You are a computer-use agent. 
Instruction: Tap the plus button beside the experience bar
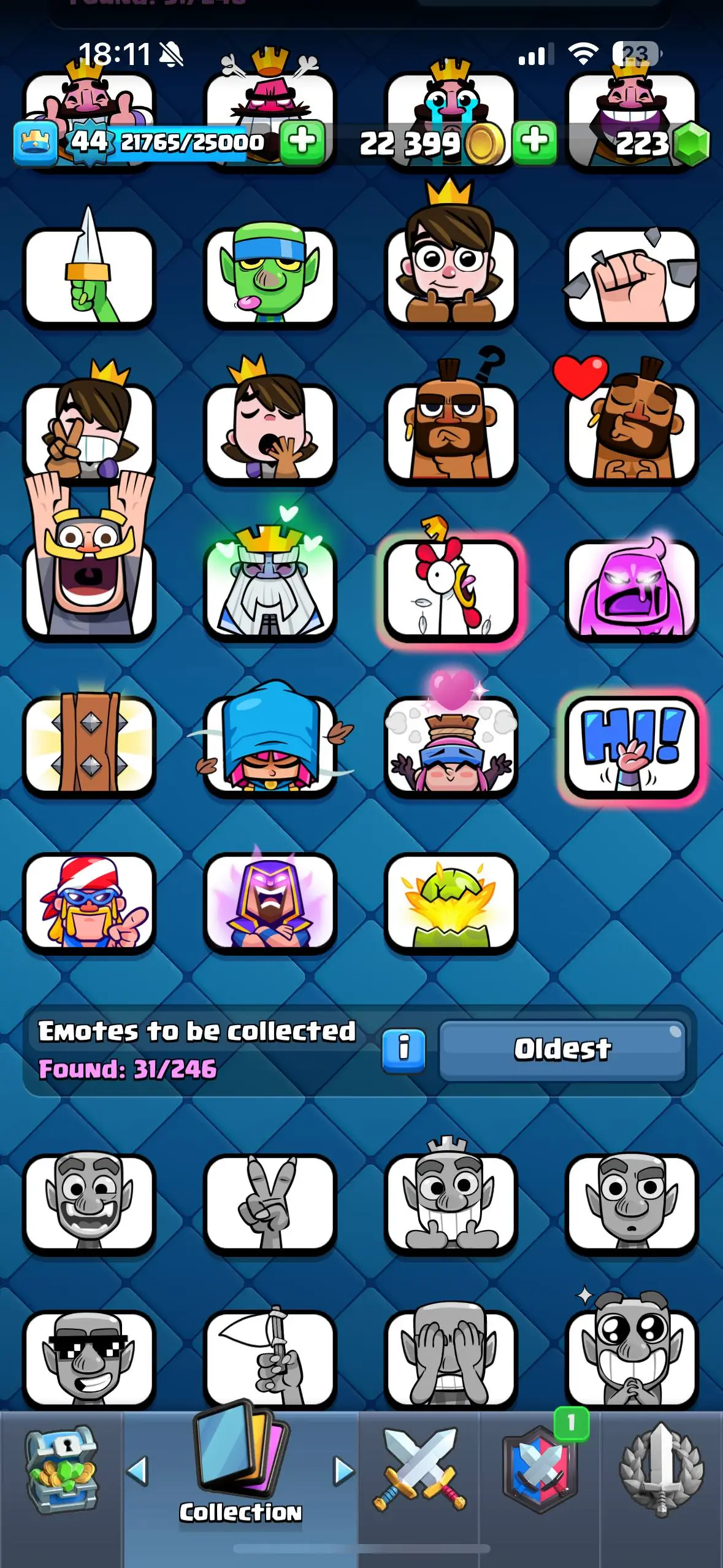point(302,142)
